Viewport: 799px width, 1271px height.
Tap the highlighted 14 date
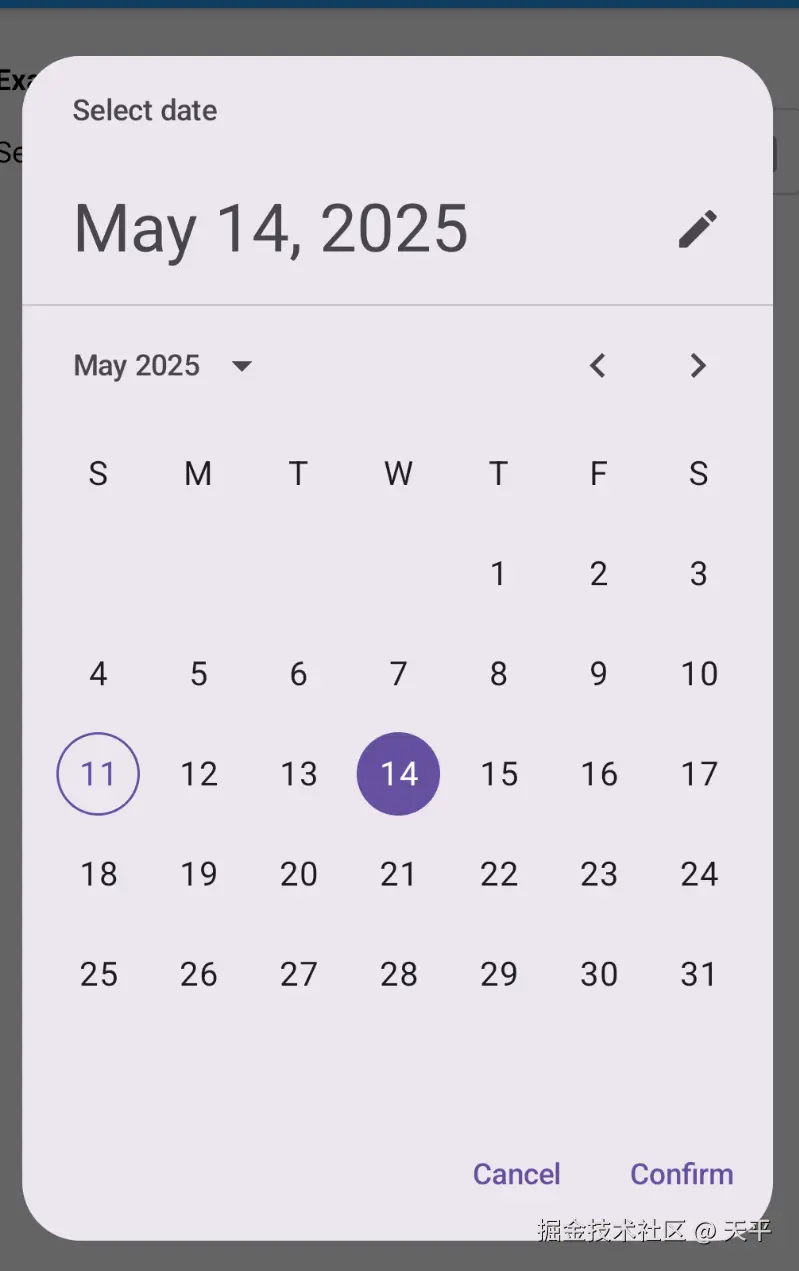pos(398,774)
